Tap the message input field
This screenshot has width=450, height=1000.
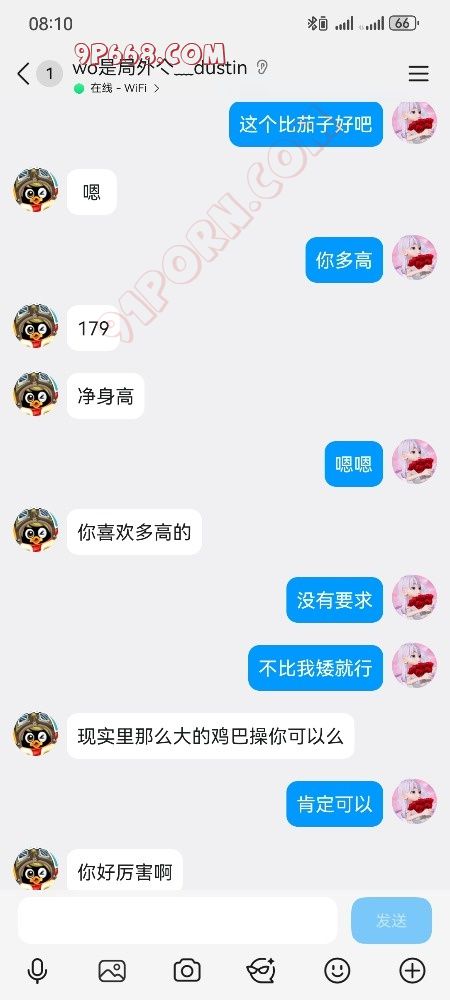click(x=177, y=920)
